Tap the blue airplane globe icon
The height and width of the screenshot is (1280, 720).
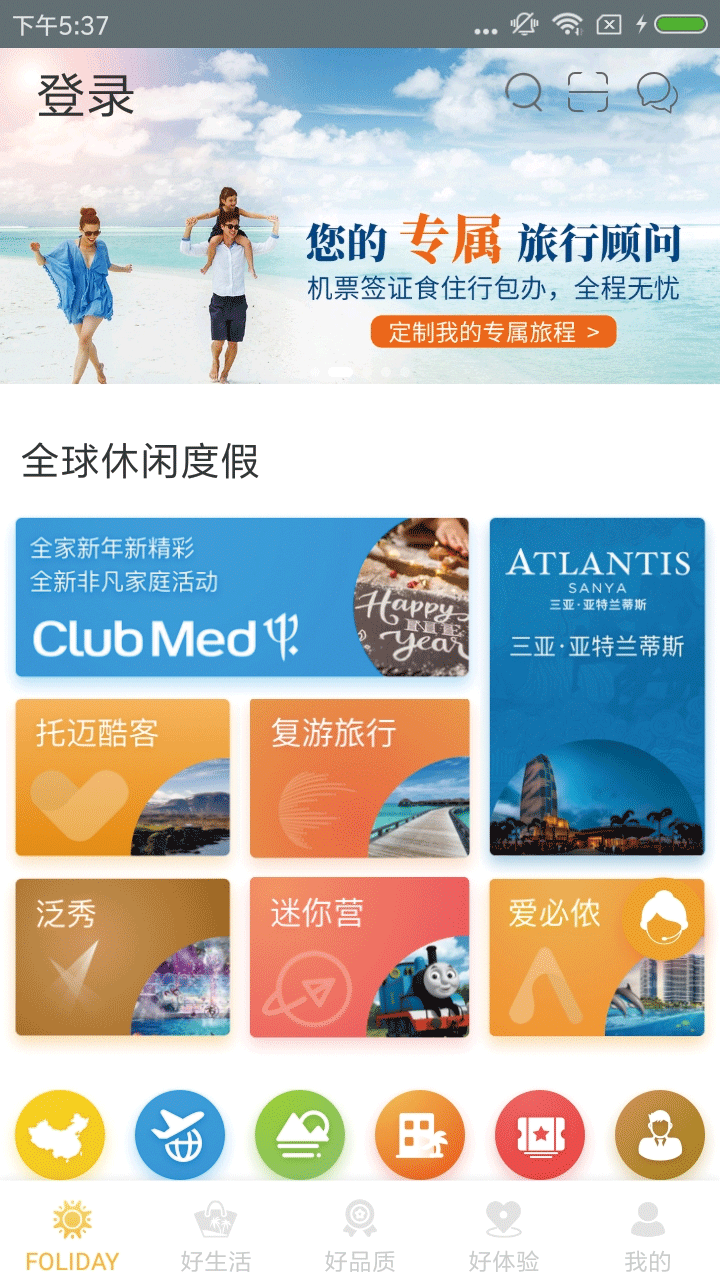pos(180,1135)
